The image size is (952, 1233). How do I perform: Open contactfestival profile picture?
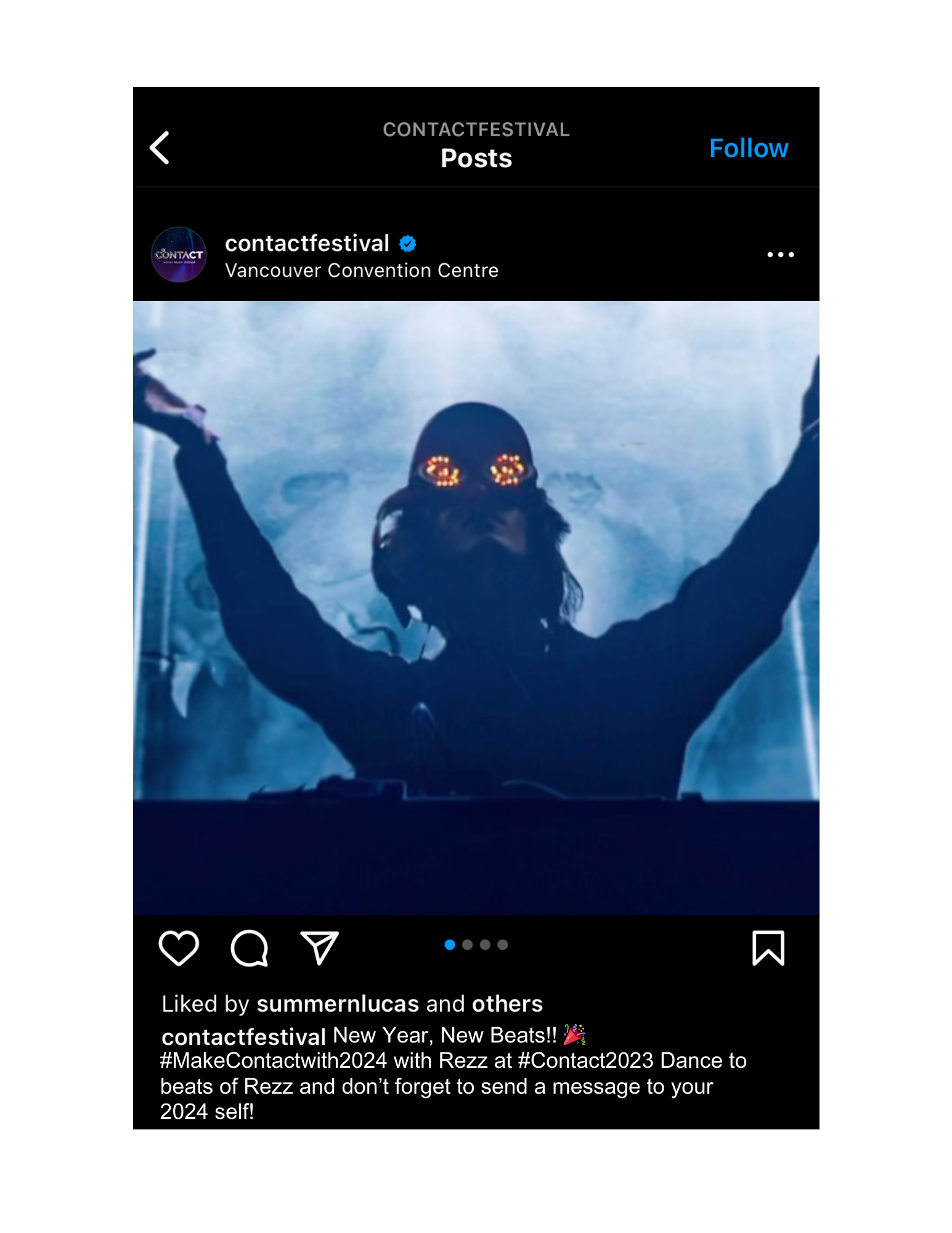click(x=179, y=255)
